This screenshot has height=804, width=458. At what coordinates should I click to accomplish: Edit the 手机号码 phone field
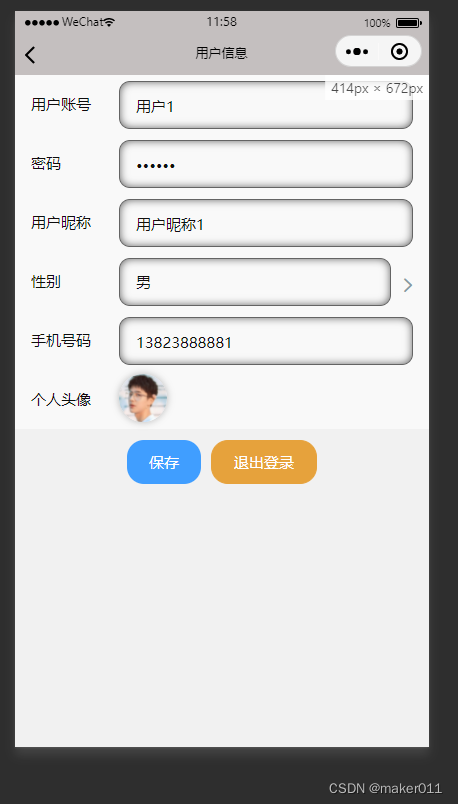(x=266, y=341)
